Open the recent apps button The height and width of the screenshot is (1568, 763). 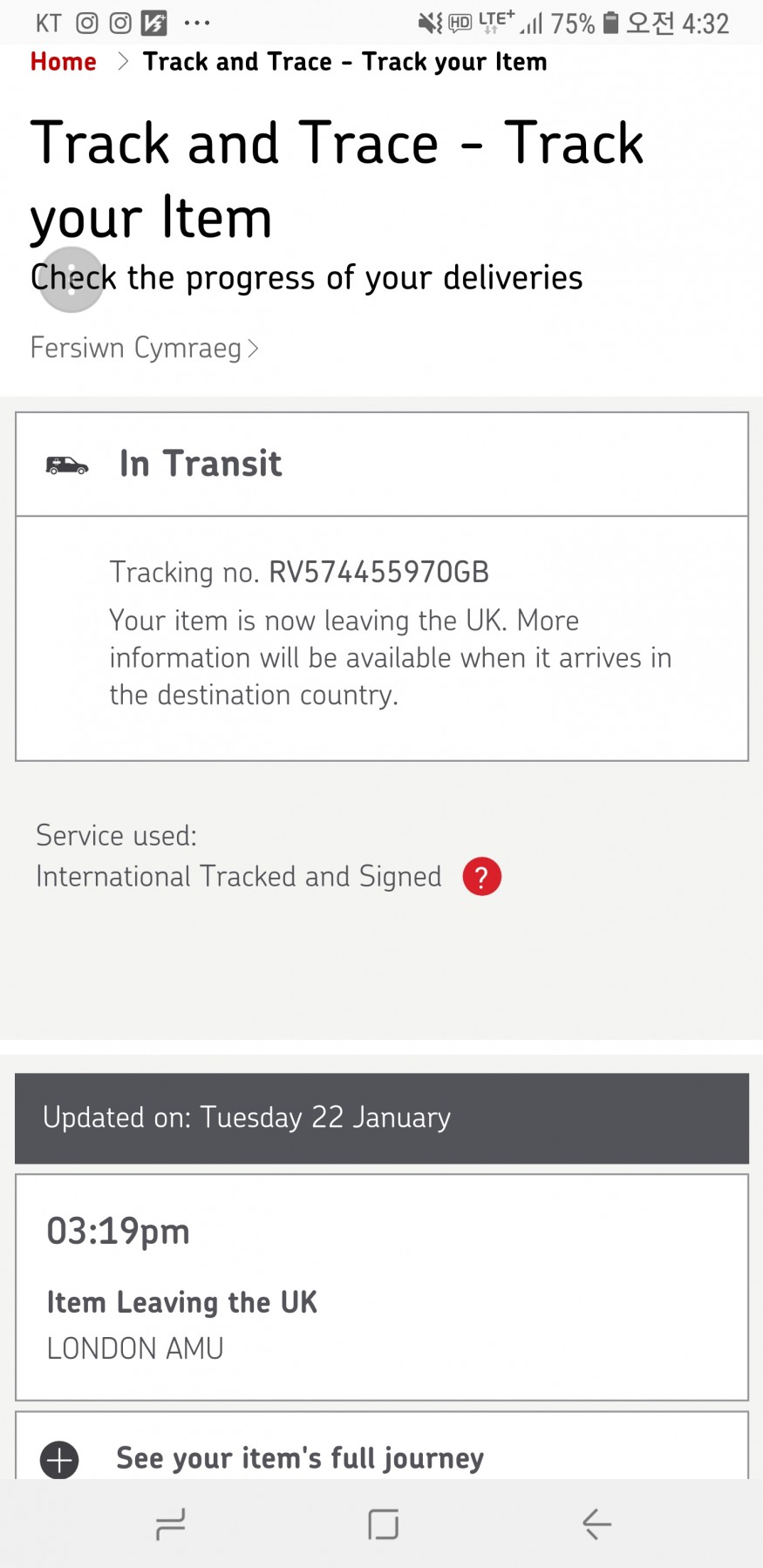point(170,1524)
